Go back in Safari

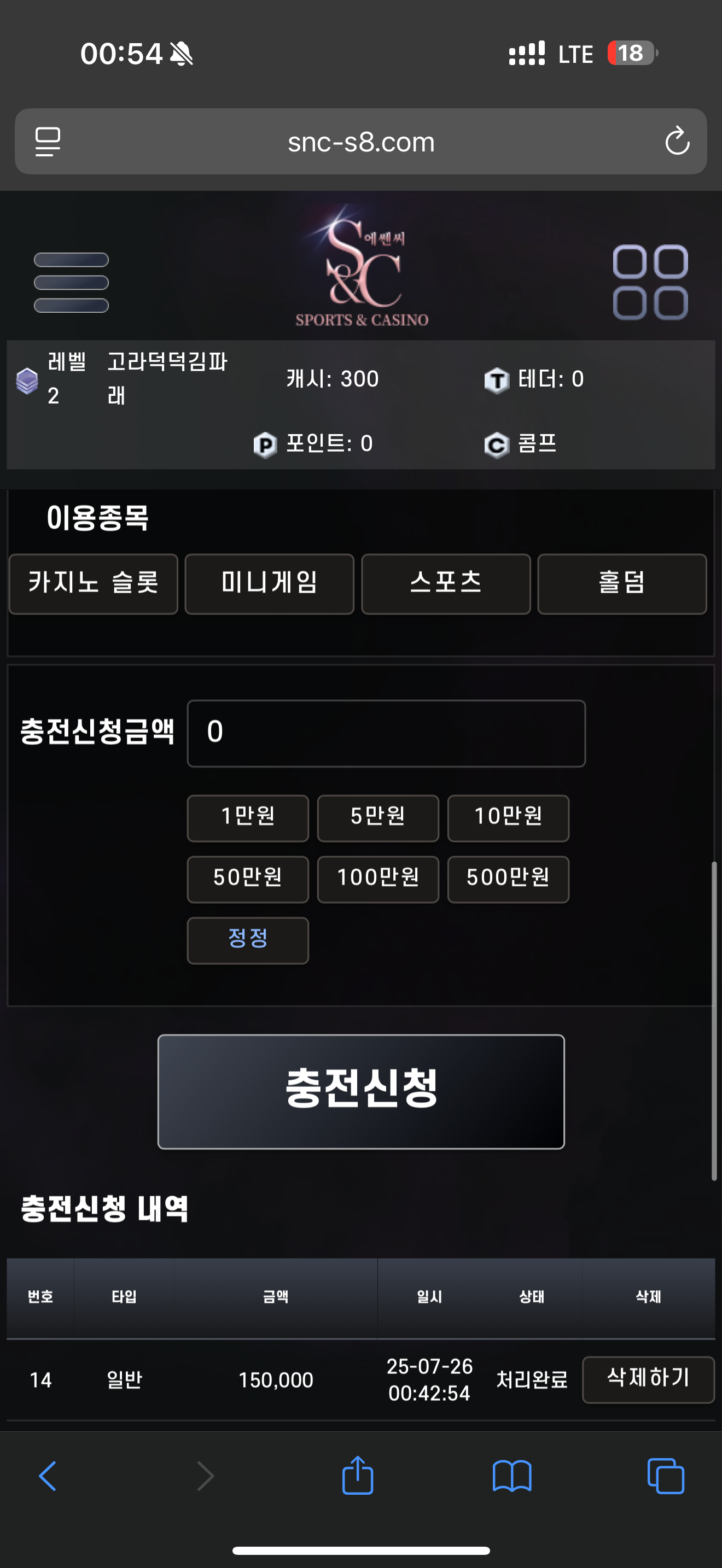(x=48, y=1476)
